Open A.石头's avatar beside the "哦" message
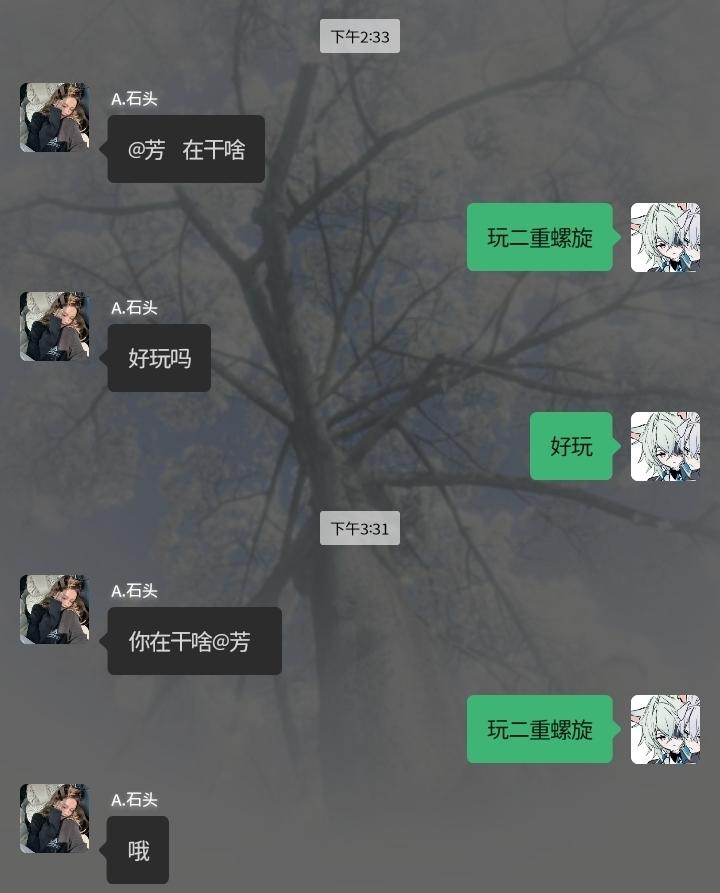720x893 pixels. click(x=54, y=818)
